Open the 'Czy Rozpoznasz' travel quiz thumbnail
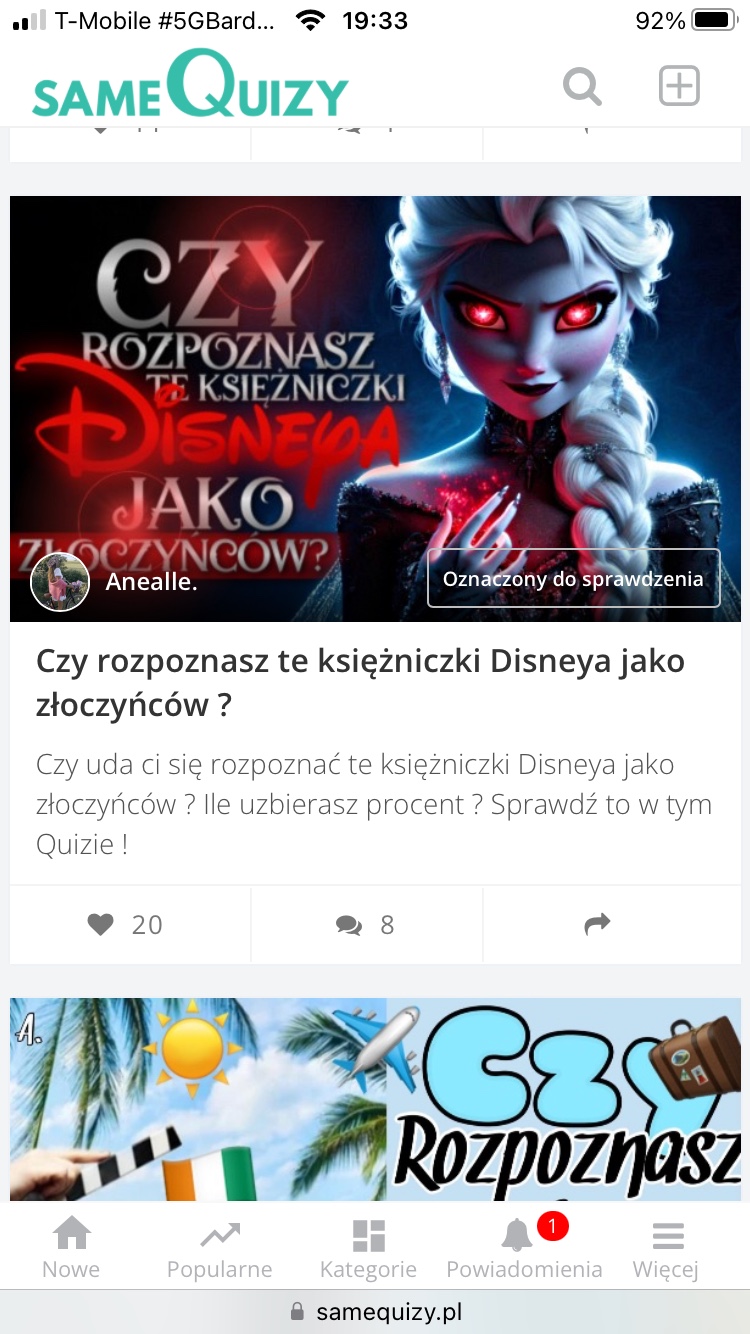Image resolution: width=750 pixels, height=1334 pixels. pos(375,1098)
